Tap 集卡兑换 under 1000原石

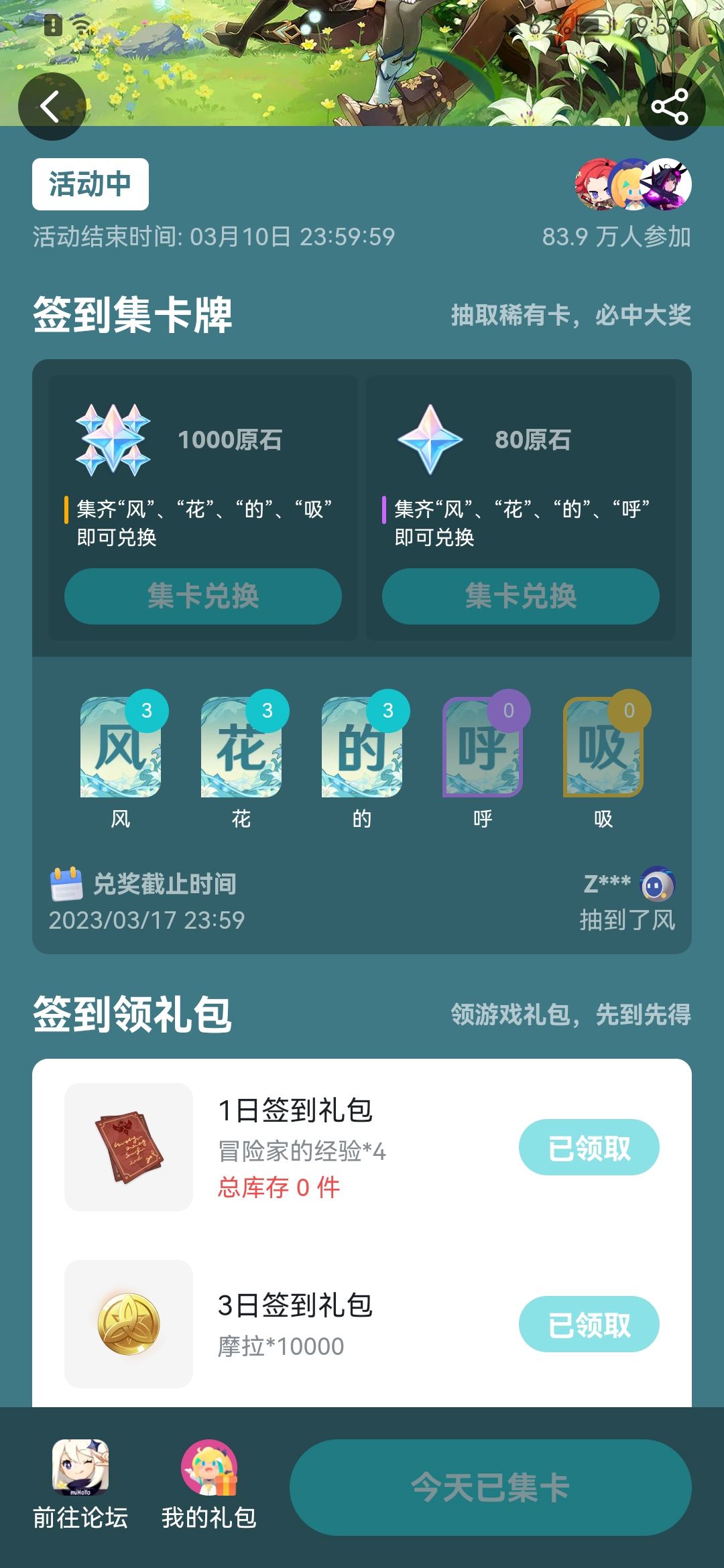(203, 596)
